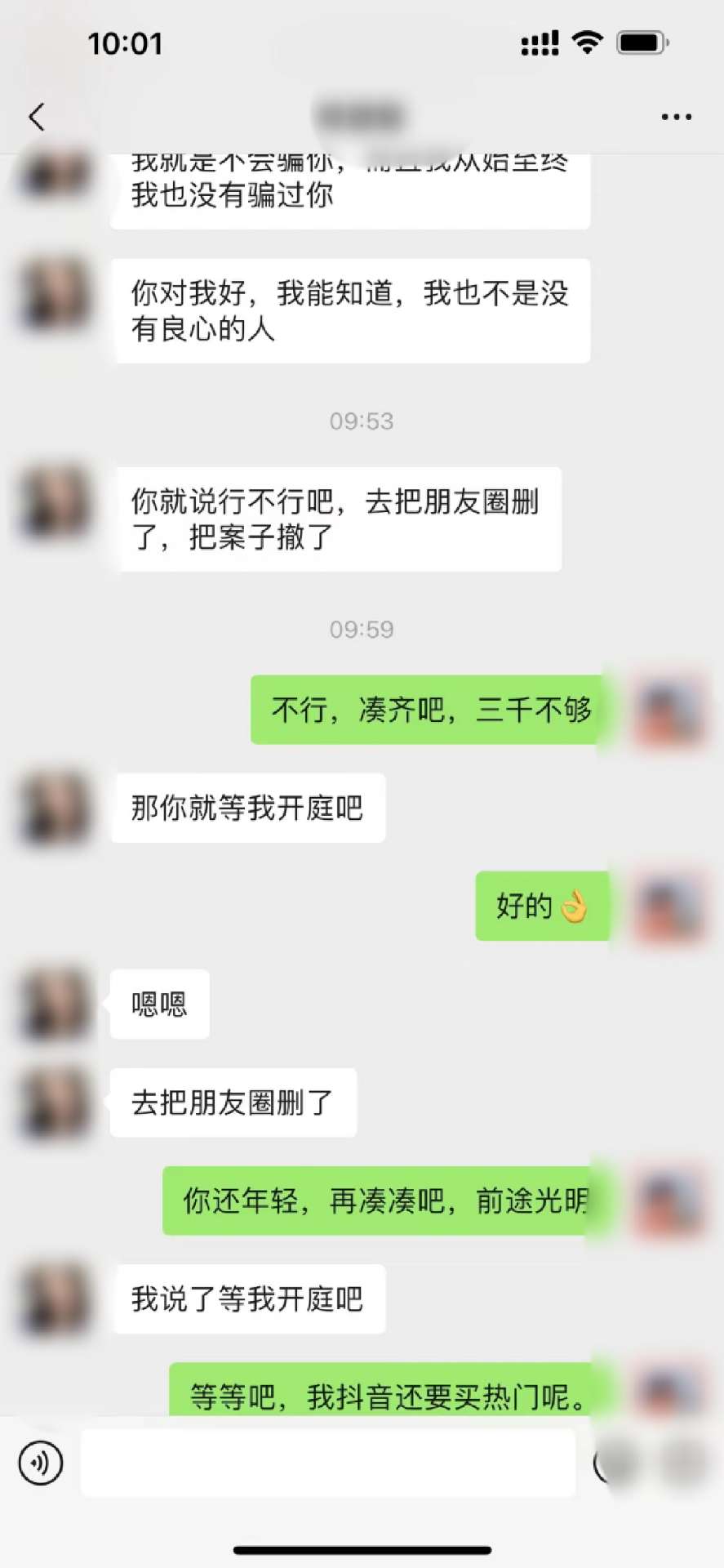Go back to the chat list
724x1568 pixels.
37,118
